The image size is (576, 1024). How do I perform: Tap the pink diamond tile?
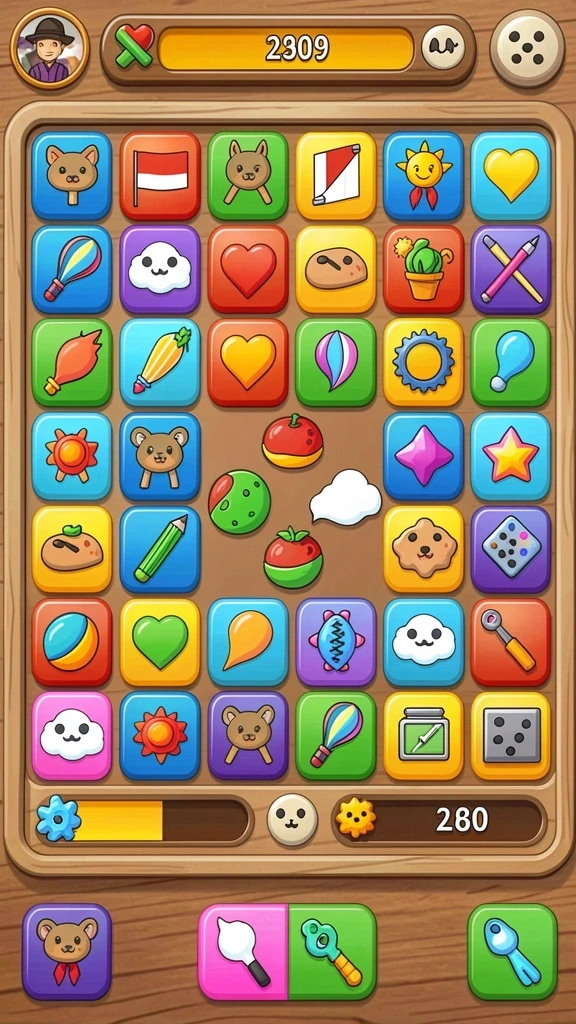(423, 456)
